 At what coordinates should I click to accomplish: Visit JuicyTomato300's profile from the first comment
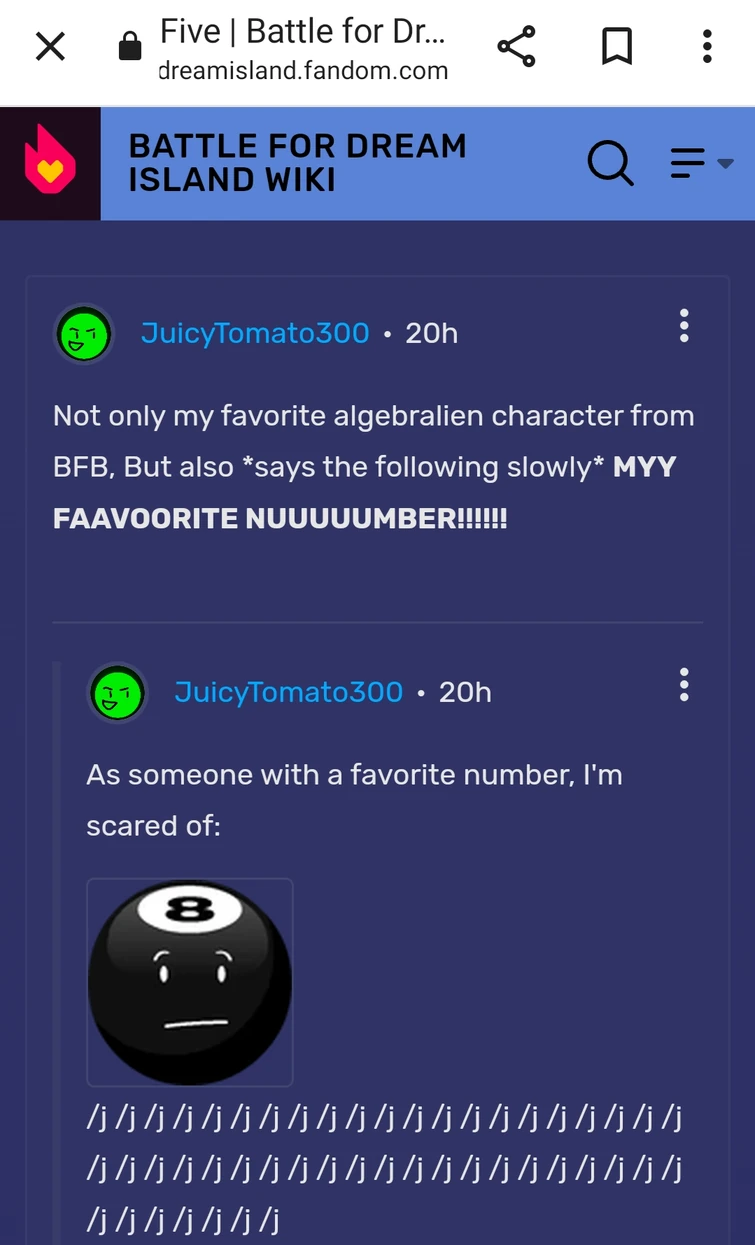click(254, 333)
